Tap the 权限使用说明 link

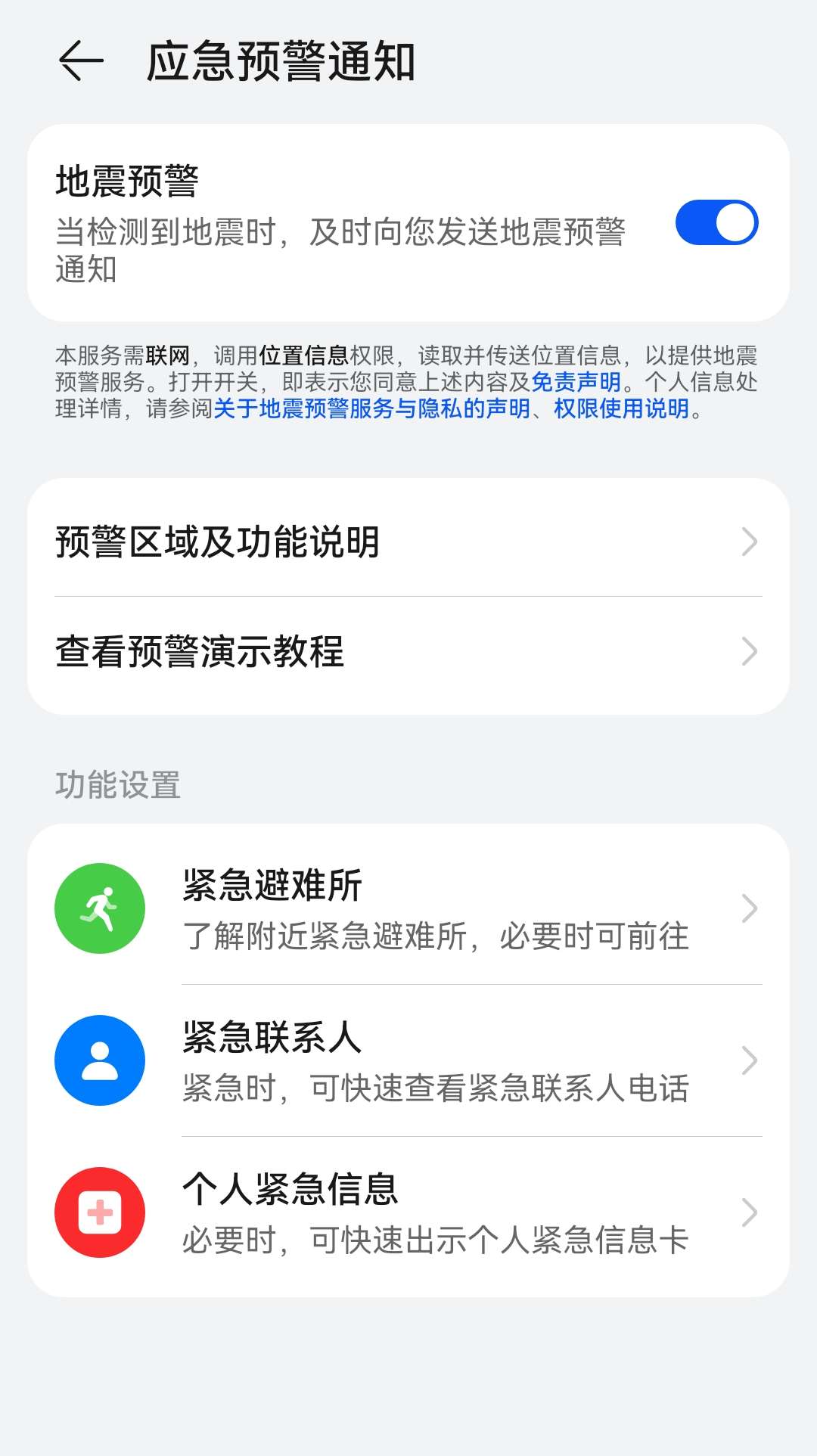[622, 408]
